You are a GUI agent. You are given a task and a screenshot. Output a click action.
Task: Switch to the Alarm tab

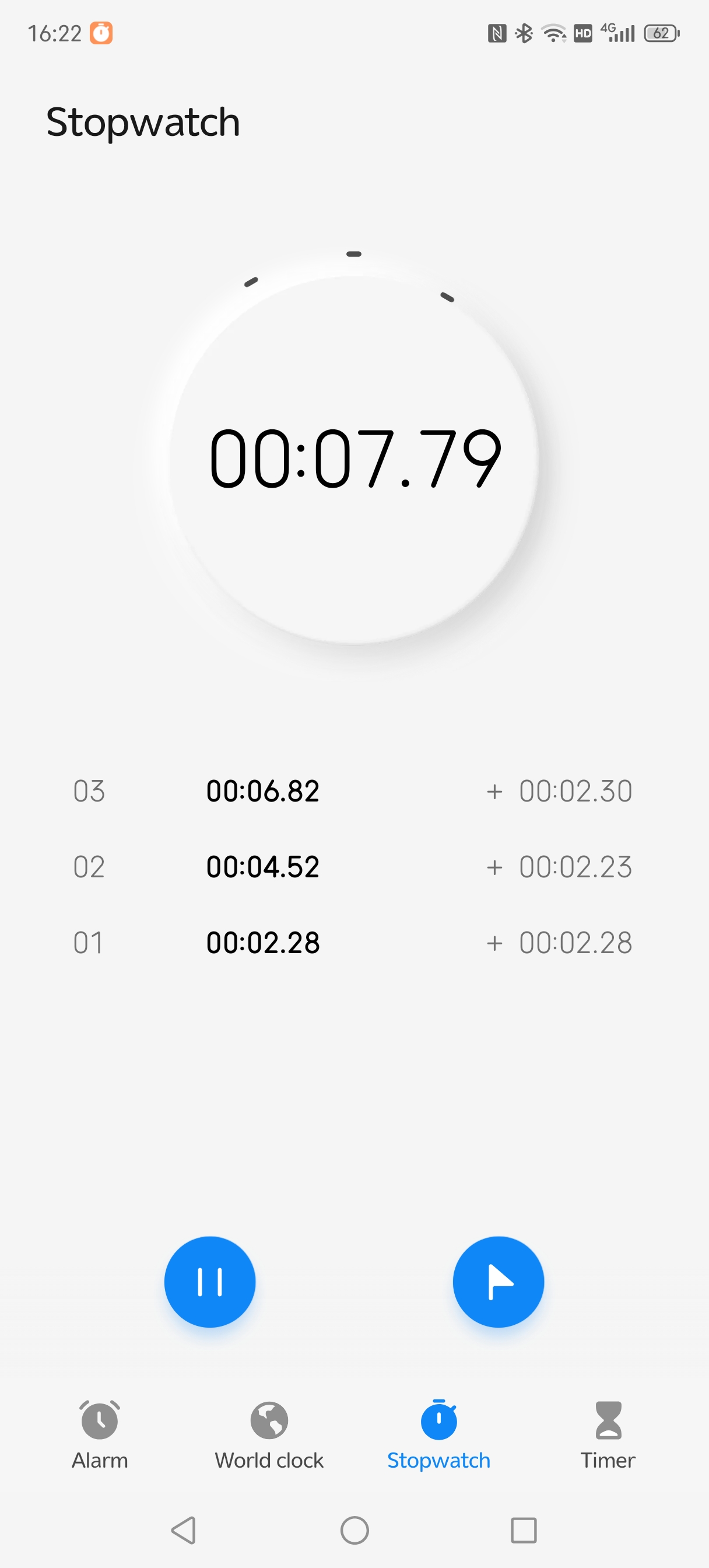click(100, 1434)
